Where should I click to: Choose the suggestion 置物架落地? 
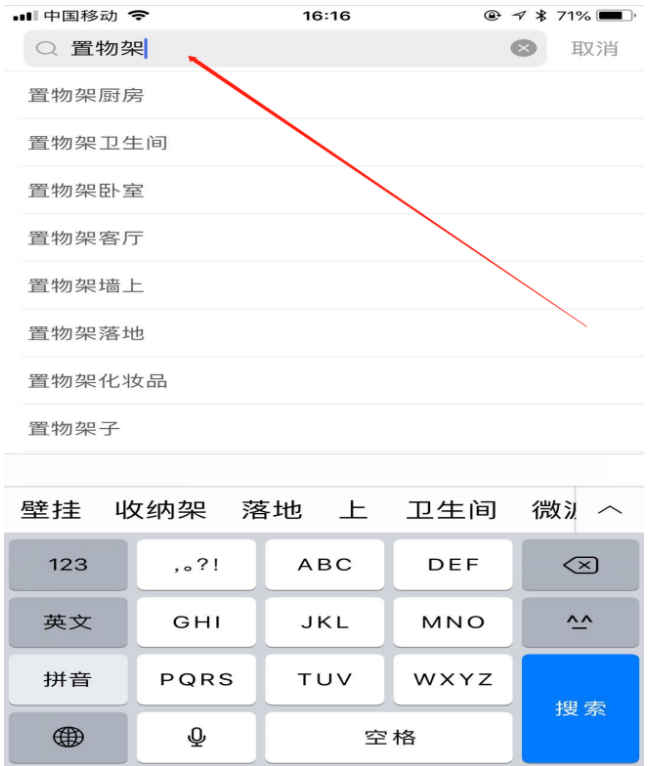coord(86,333)
